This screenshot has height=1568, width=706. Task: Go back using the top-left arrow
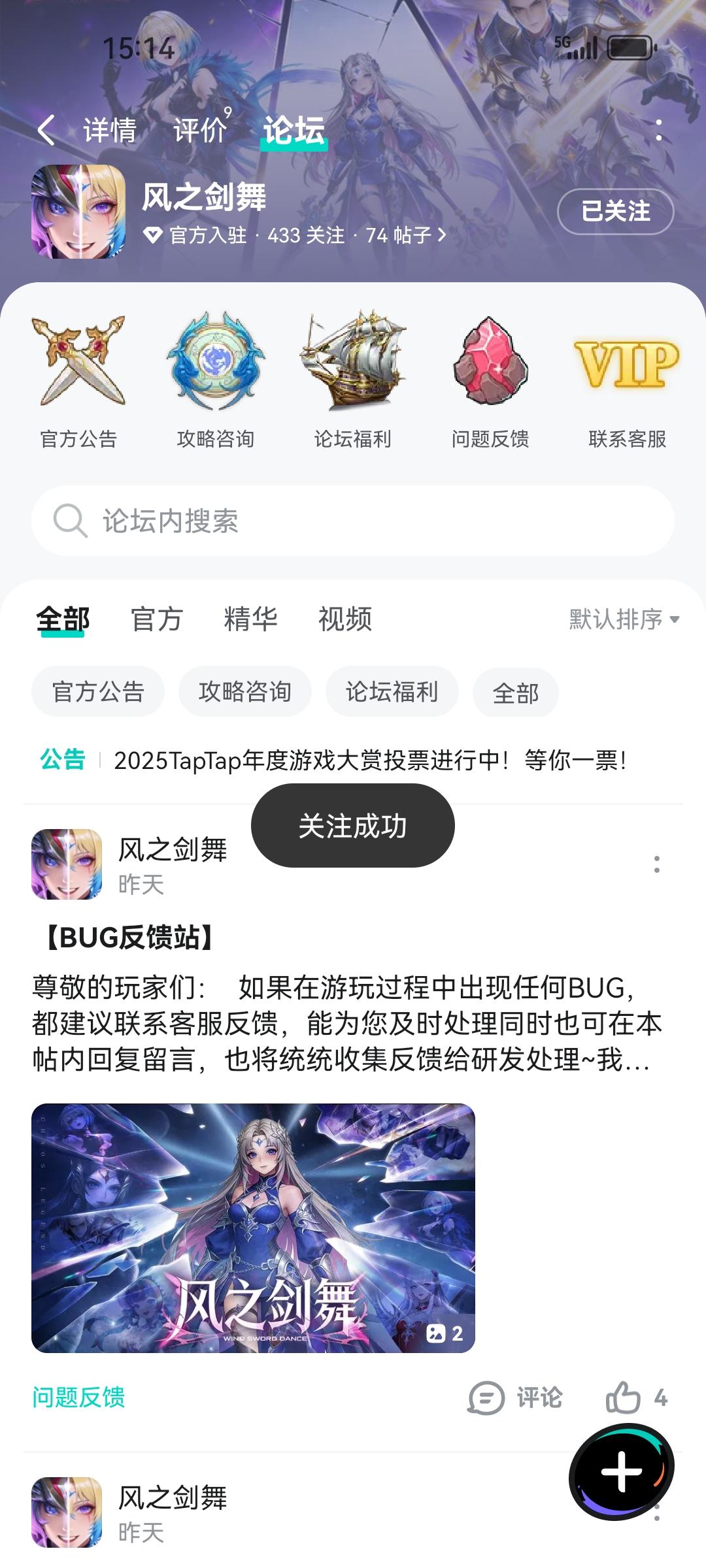point(46,130)
